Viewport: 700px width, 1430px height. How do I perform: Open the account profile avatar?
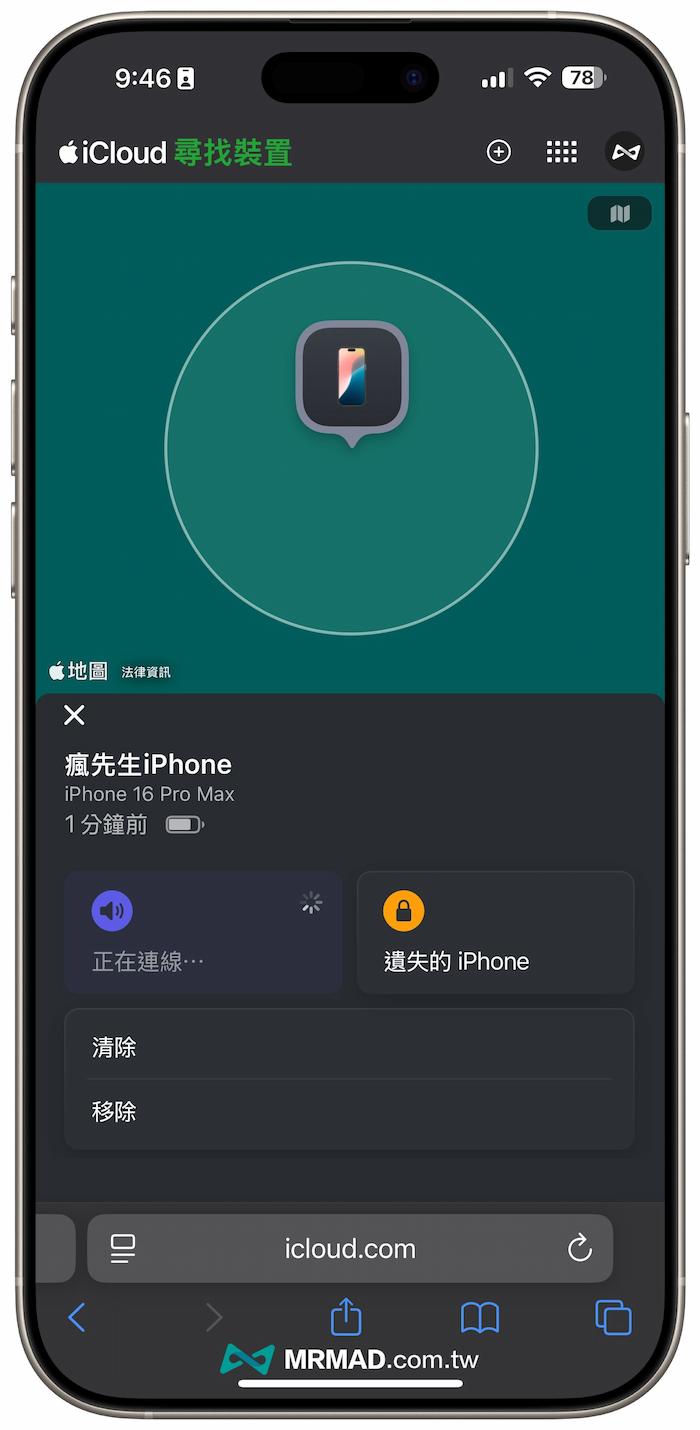tap(625, 152)
